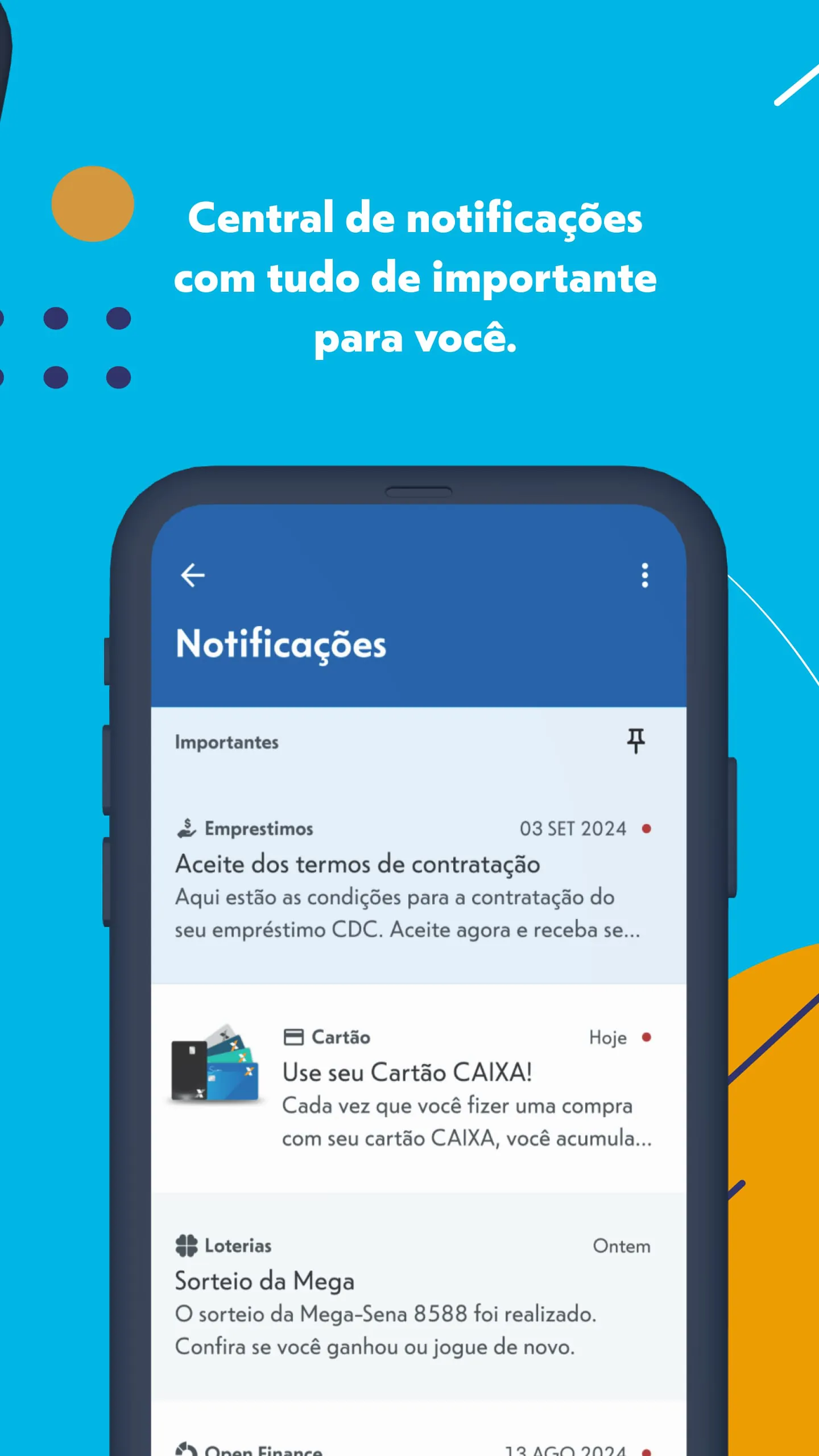Open the Sorteio da Mega notification

pos(264,1281)
